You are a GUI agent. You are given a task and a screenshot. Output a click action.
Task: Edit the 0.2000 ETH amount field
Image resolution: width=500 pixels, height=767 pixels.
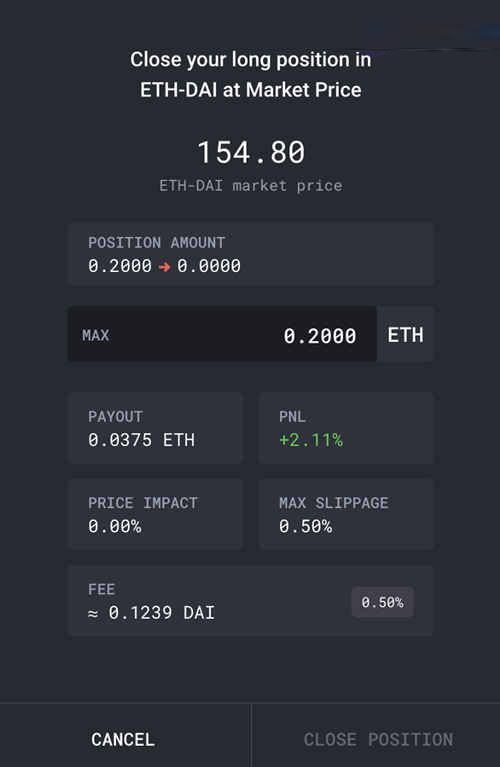coord(222,334)
